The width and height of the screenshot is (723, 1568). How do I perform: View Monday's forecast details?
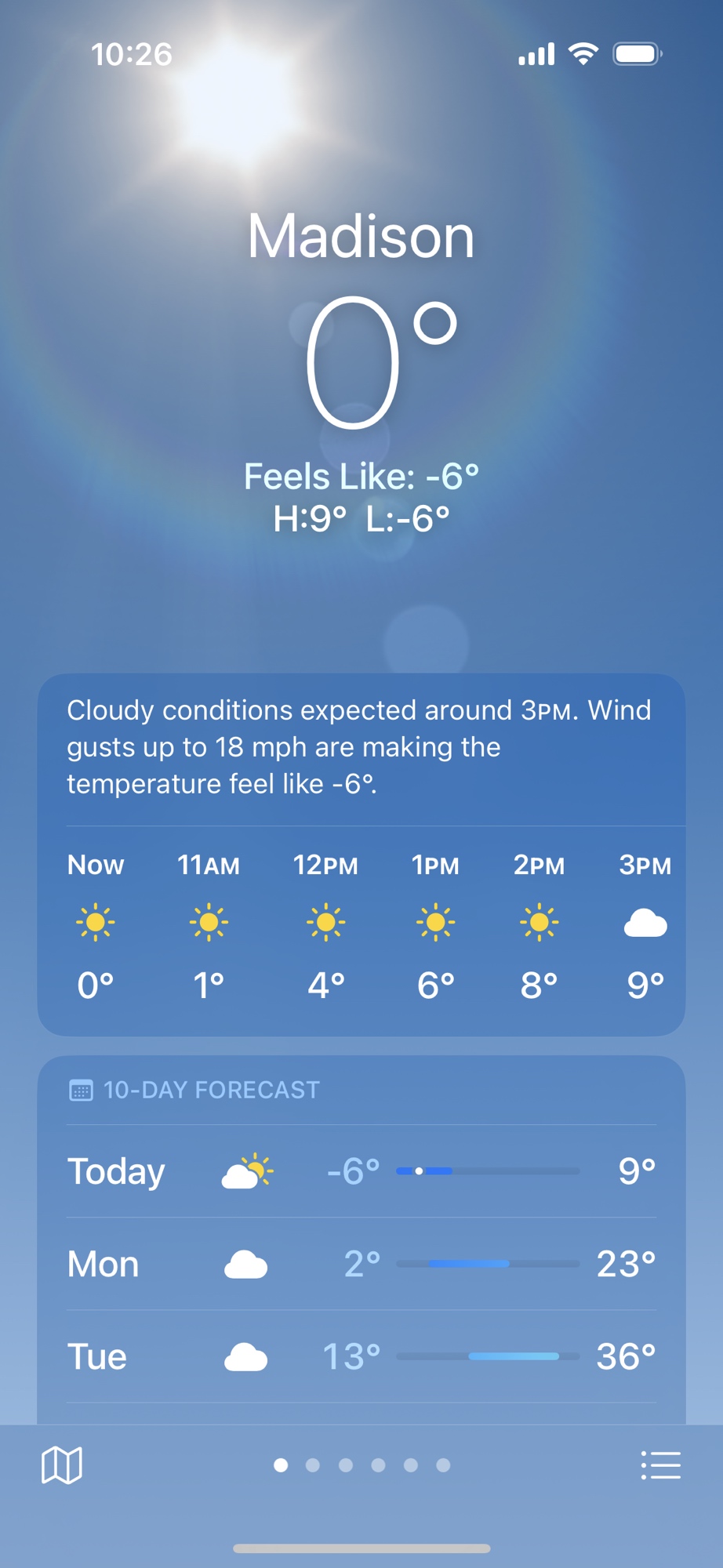[x=361, y=1264]
